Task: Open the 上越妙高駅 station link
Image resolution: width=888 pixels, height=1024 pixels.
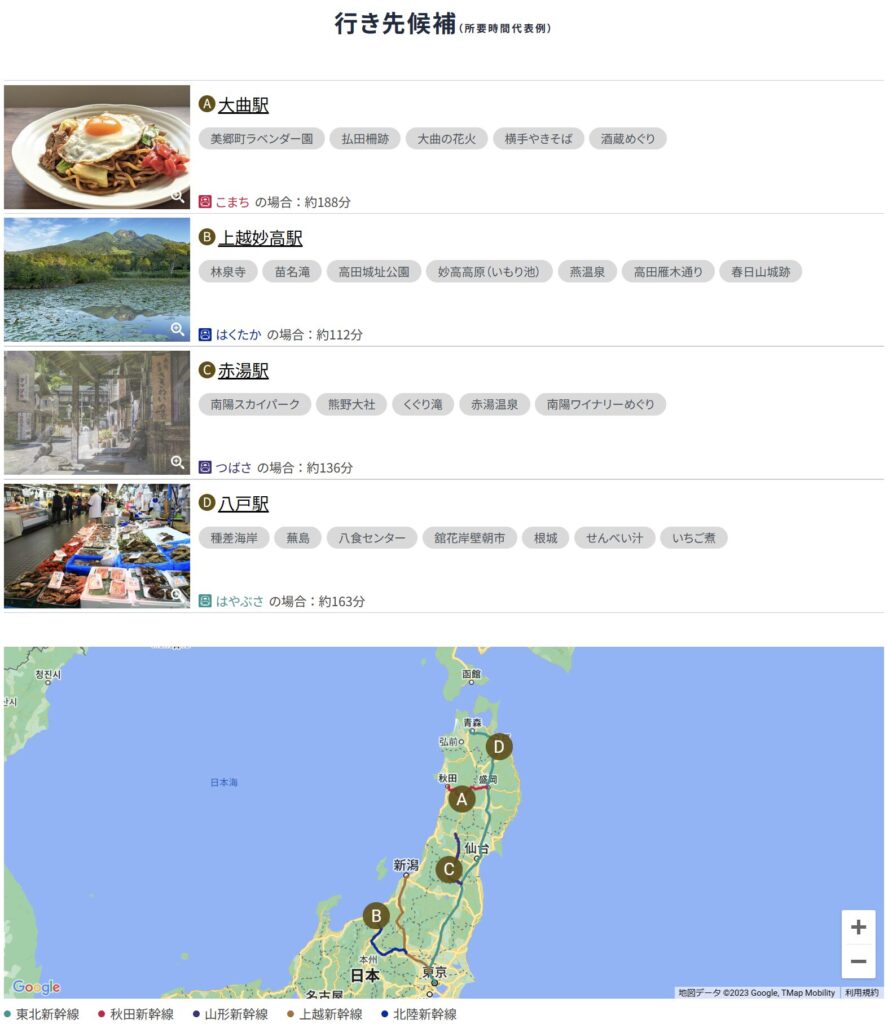Action: pos(260,238)
